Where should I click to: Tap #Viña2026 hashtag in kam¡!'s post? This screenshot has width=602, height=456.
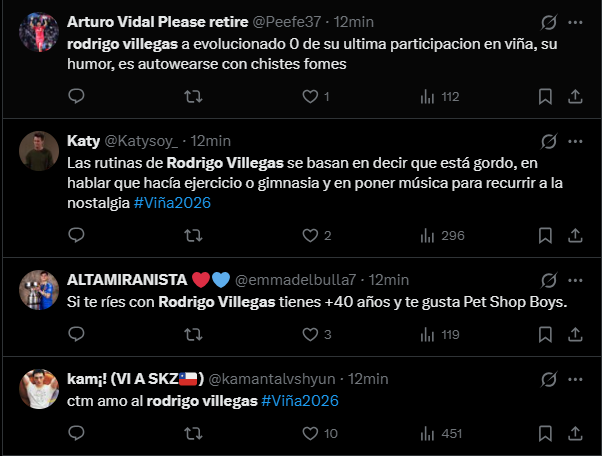[299, 400]
